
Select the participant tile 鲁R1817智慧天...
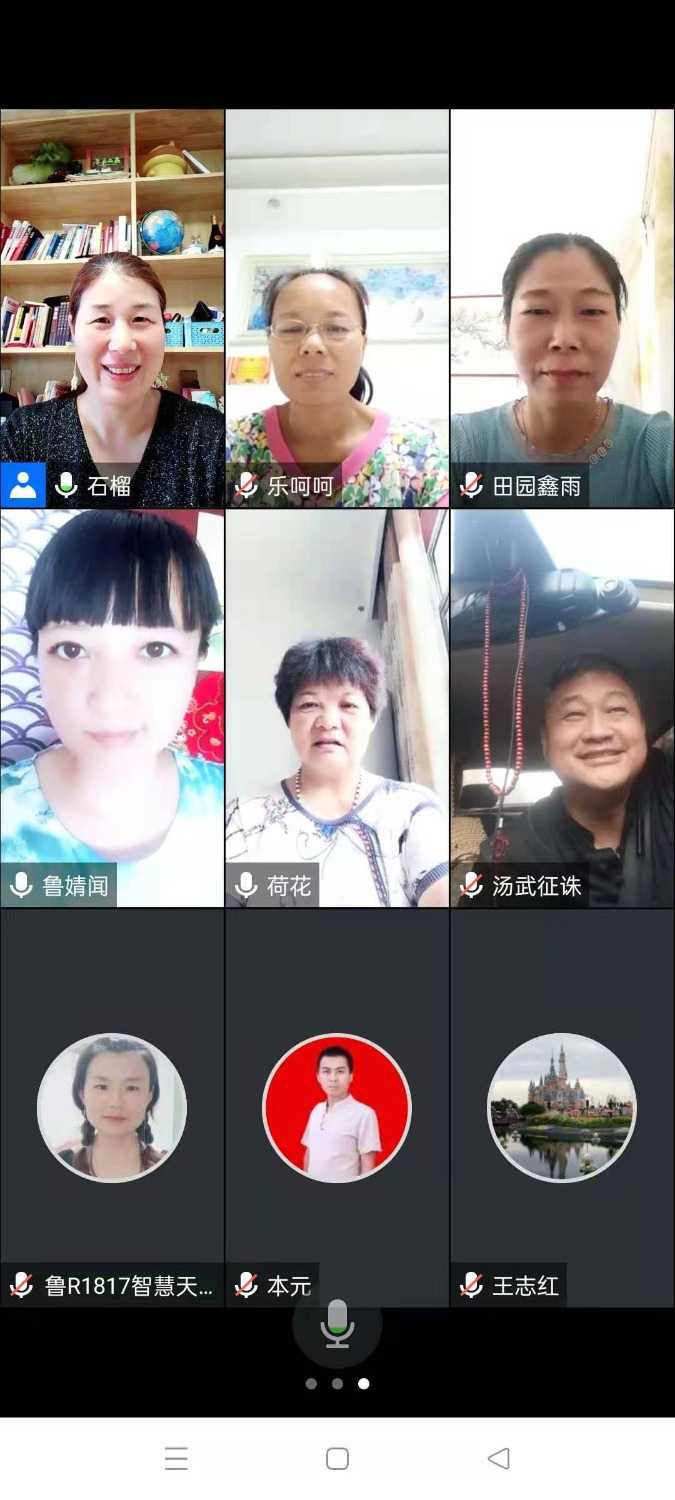point(112,1108)
